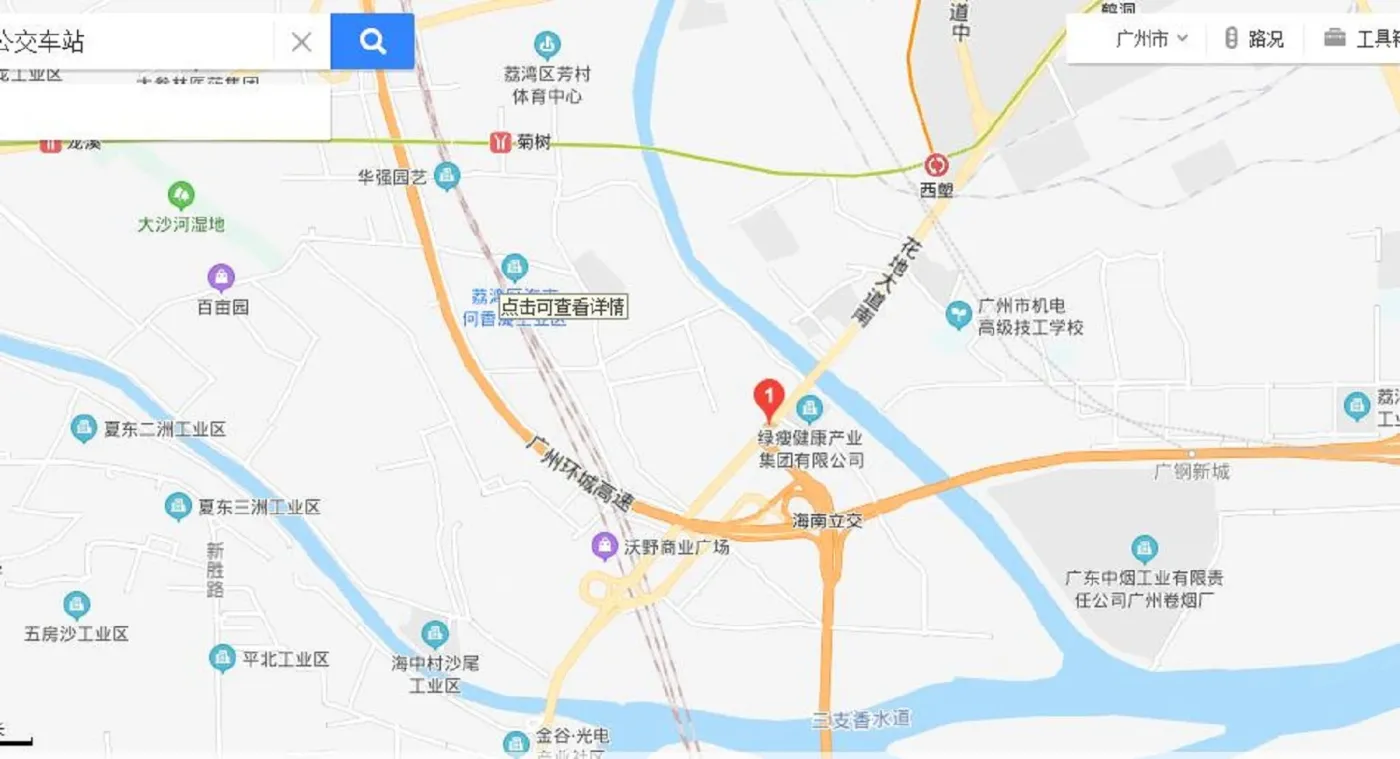
Task: Open the 百亩园 place marker
Action: pyautogui.click(x=221, y=278)
